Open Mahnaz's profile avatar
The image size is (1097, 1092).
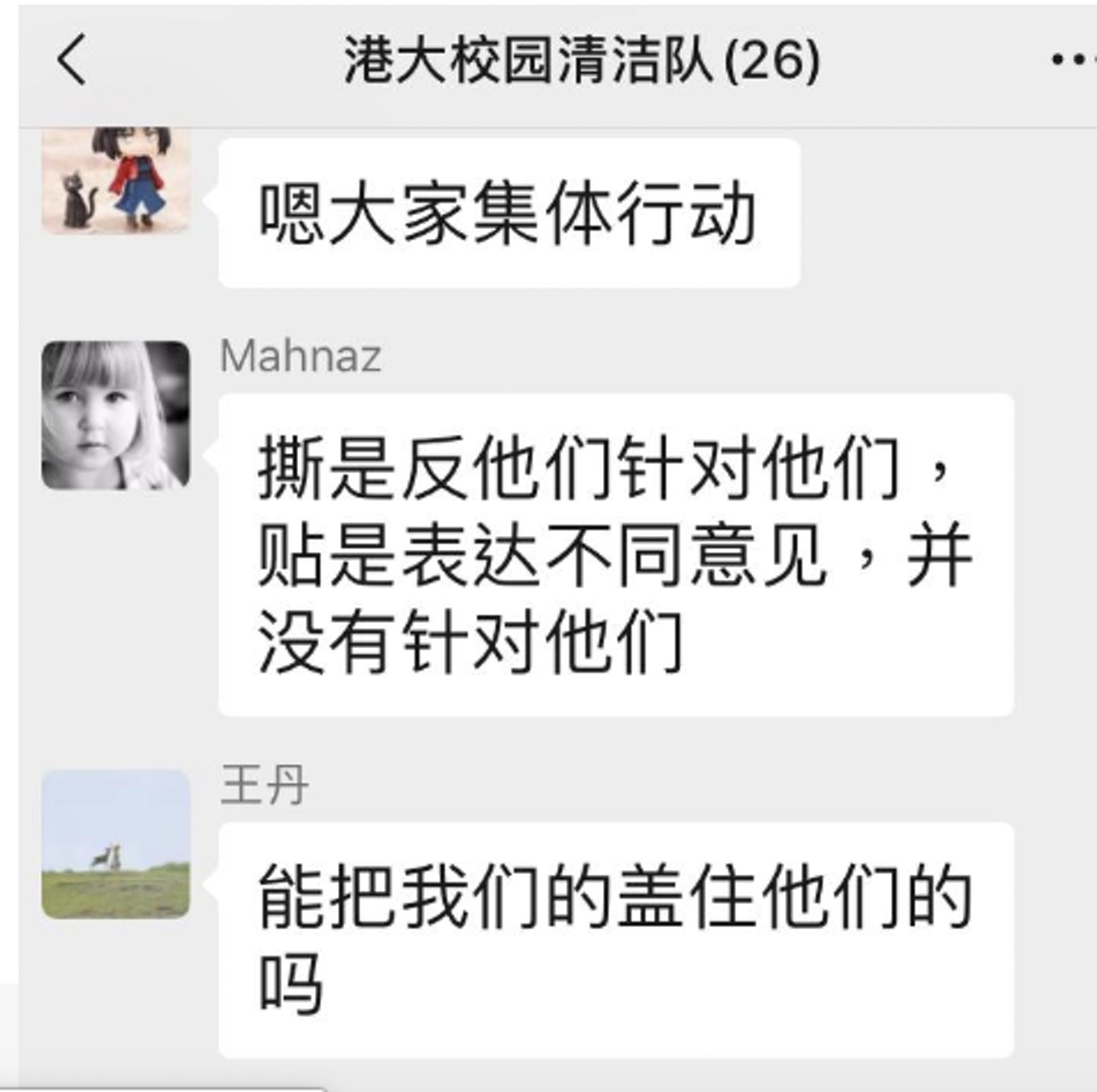pyautogui.click(x=115, y=415)
